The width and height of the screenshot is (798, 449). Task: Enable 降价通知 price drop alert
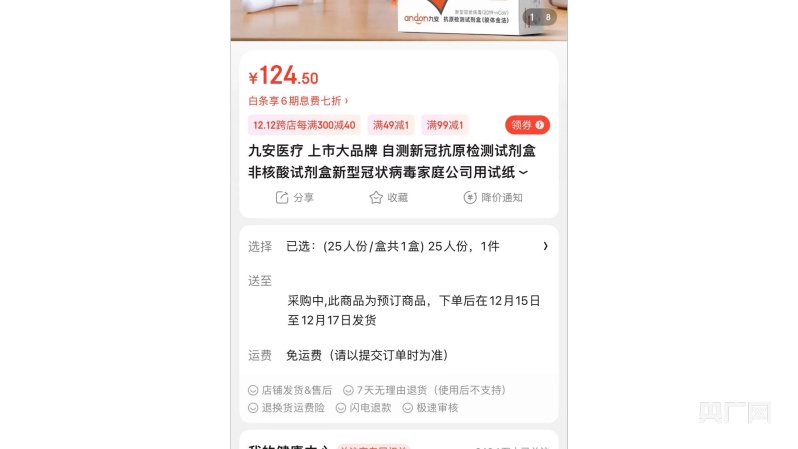pos(492,197)
